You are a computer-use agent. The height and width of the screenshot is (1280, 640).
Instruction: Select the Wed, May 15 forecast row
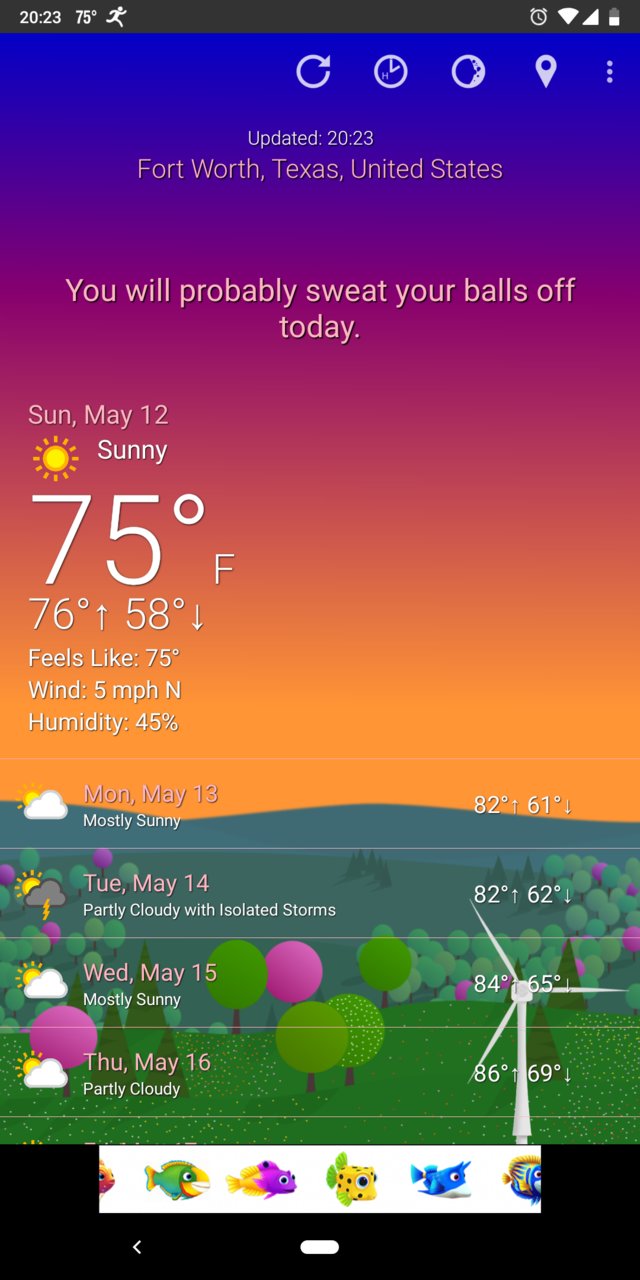(320, 983)
